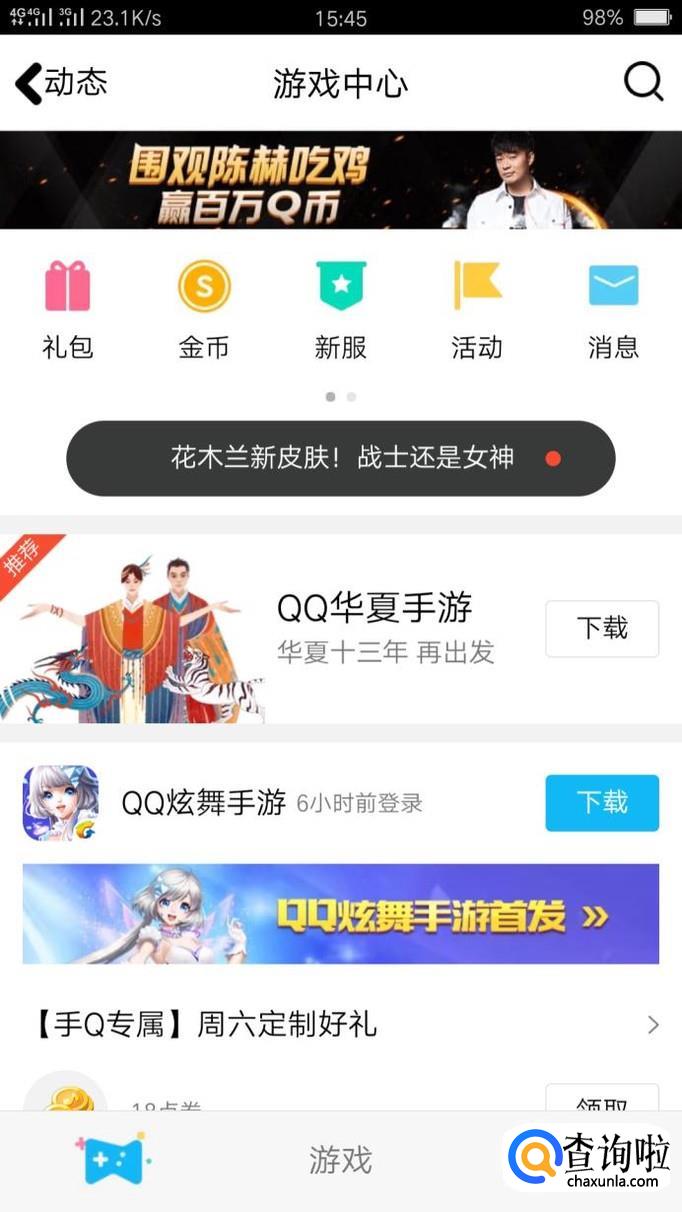682x1212 pixels.
Task: Open the search icon
Action: (643, 83)
